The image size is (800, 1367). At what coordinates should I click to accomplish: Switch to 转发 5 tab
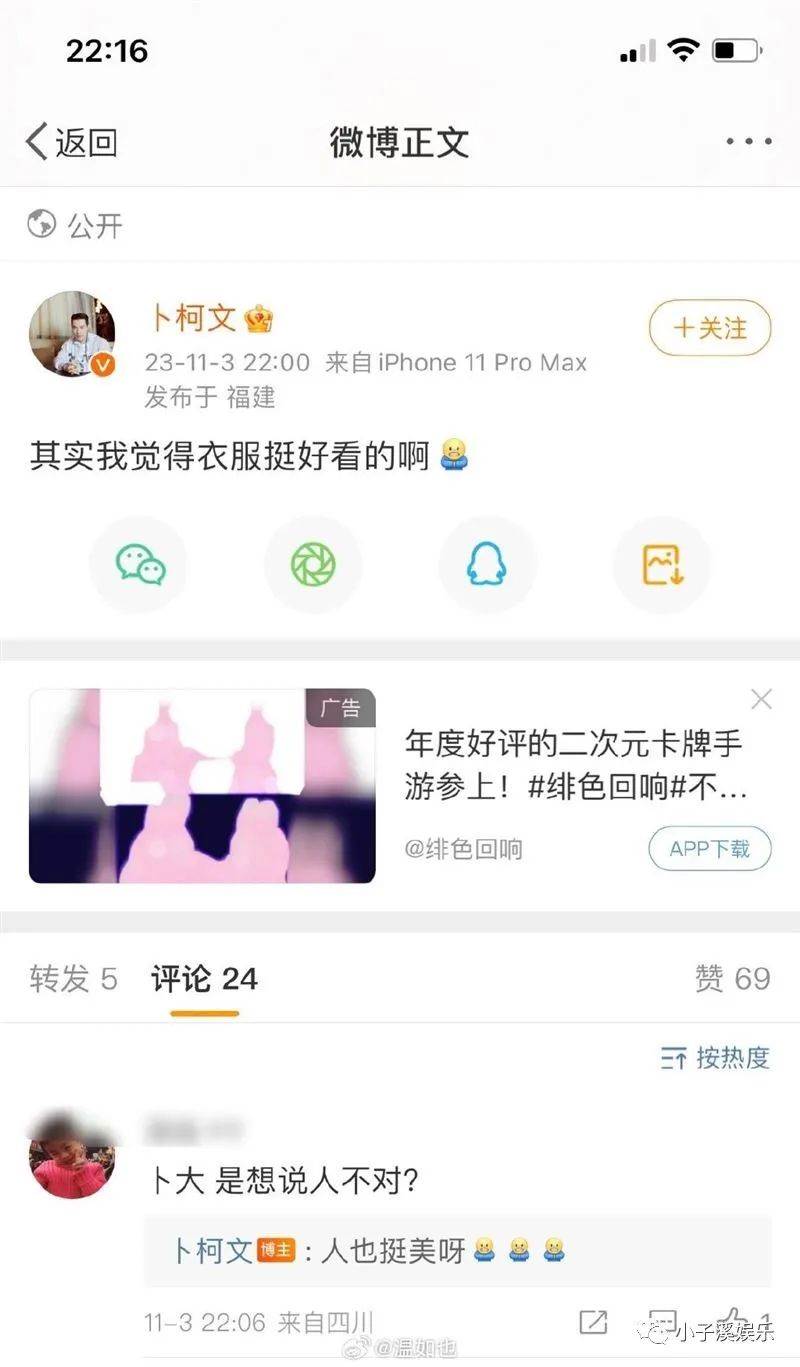coord(73,979)
